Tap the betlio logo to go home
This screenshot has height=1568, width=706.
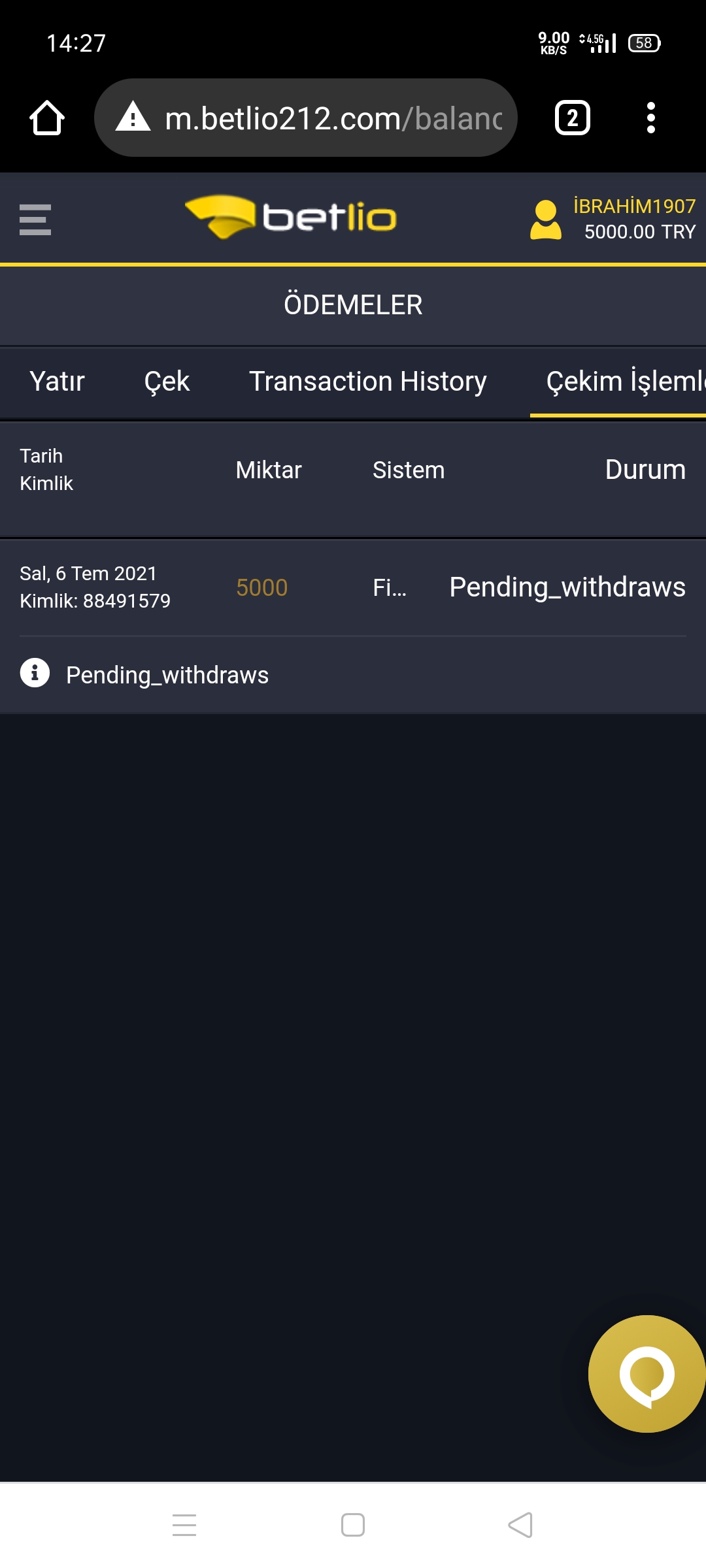[291, 218]
